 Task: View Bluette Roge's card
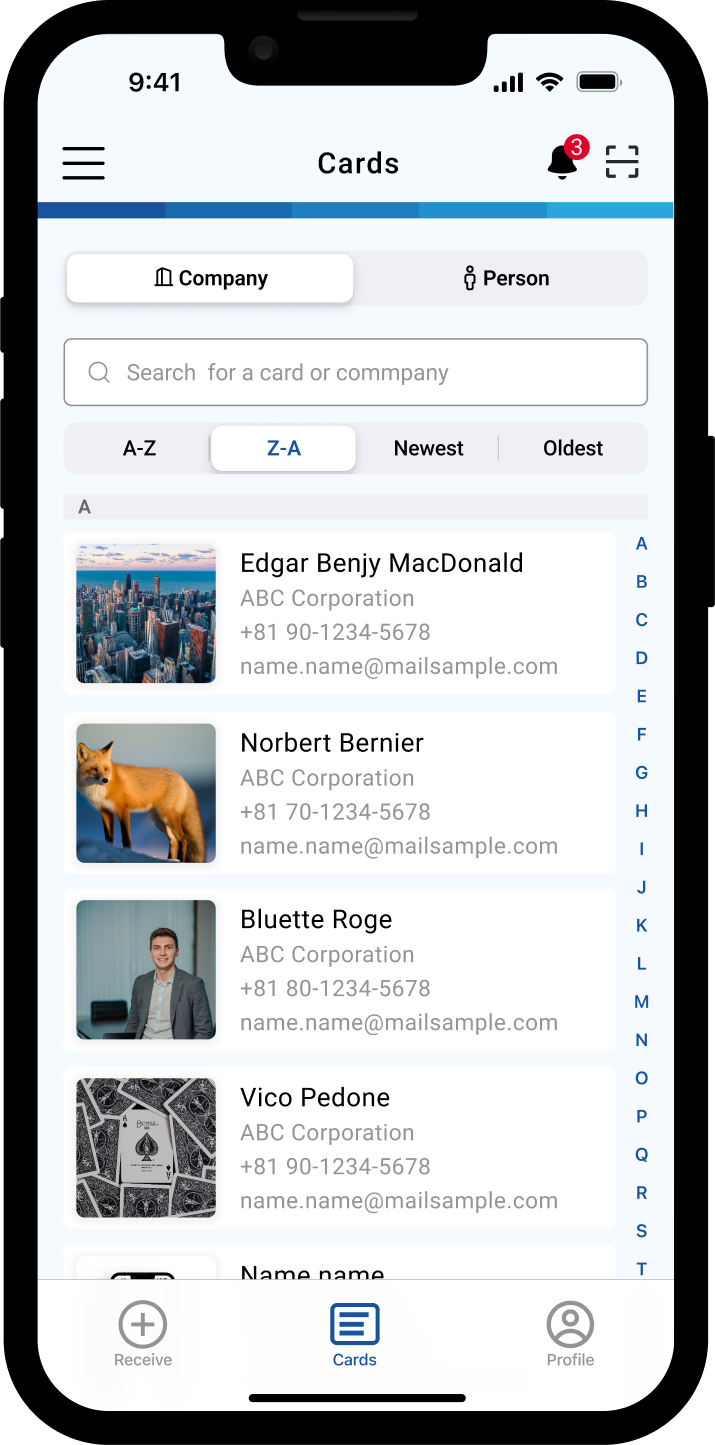(x=340, y=970)
